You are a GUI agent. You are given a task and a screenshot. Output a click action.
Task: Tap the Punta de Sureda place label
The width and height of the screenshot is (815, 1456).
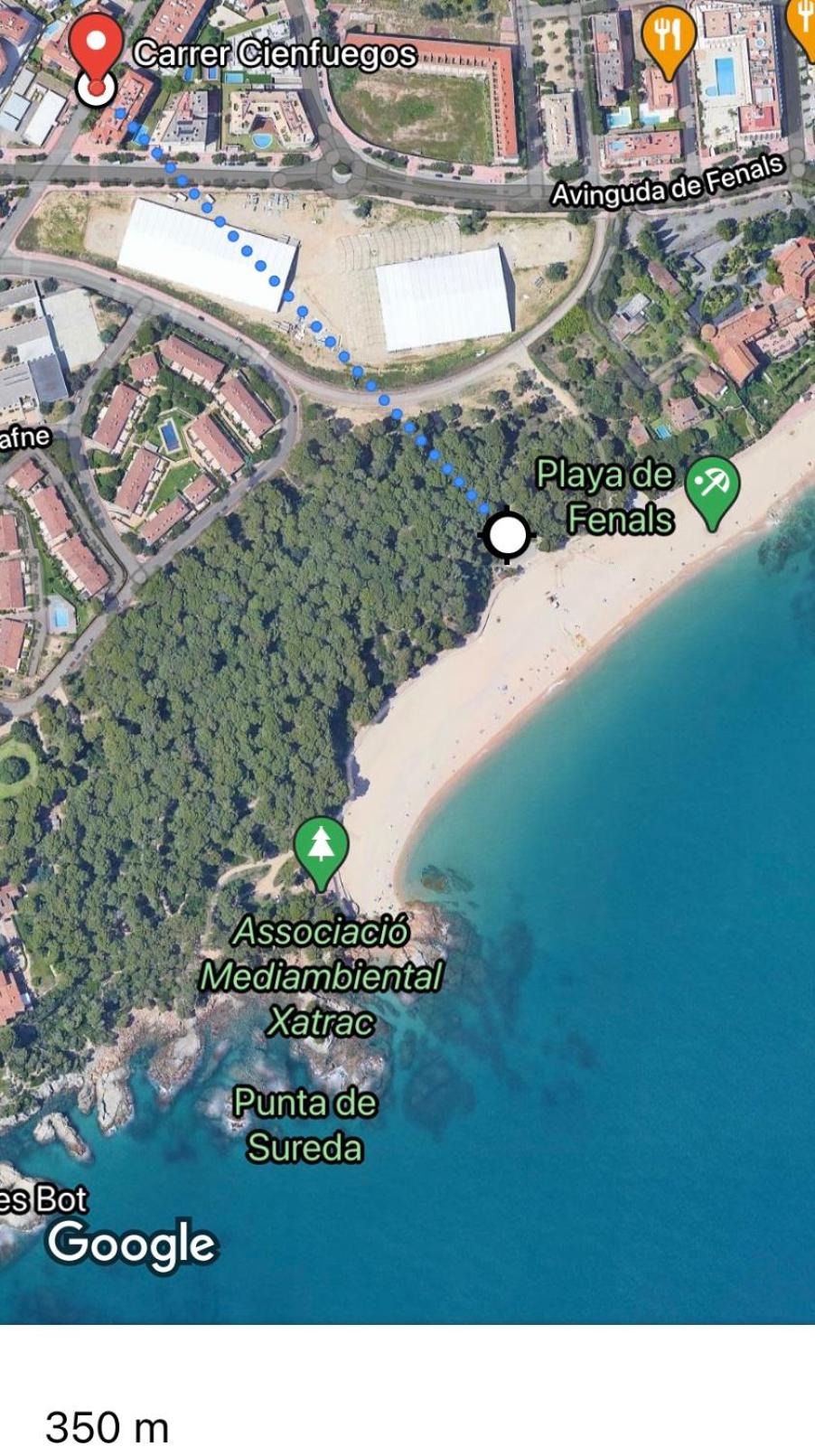[x=304, y=1124]
